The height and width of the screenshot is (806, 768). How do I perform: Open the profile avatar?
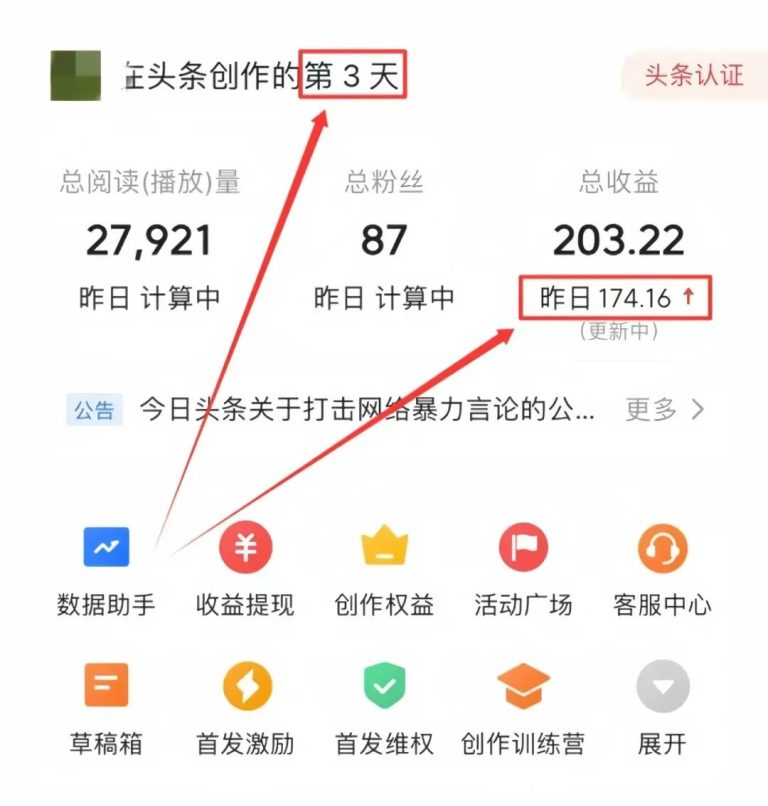click(x=76, y=76)
